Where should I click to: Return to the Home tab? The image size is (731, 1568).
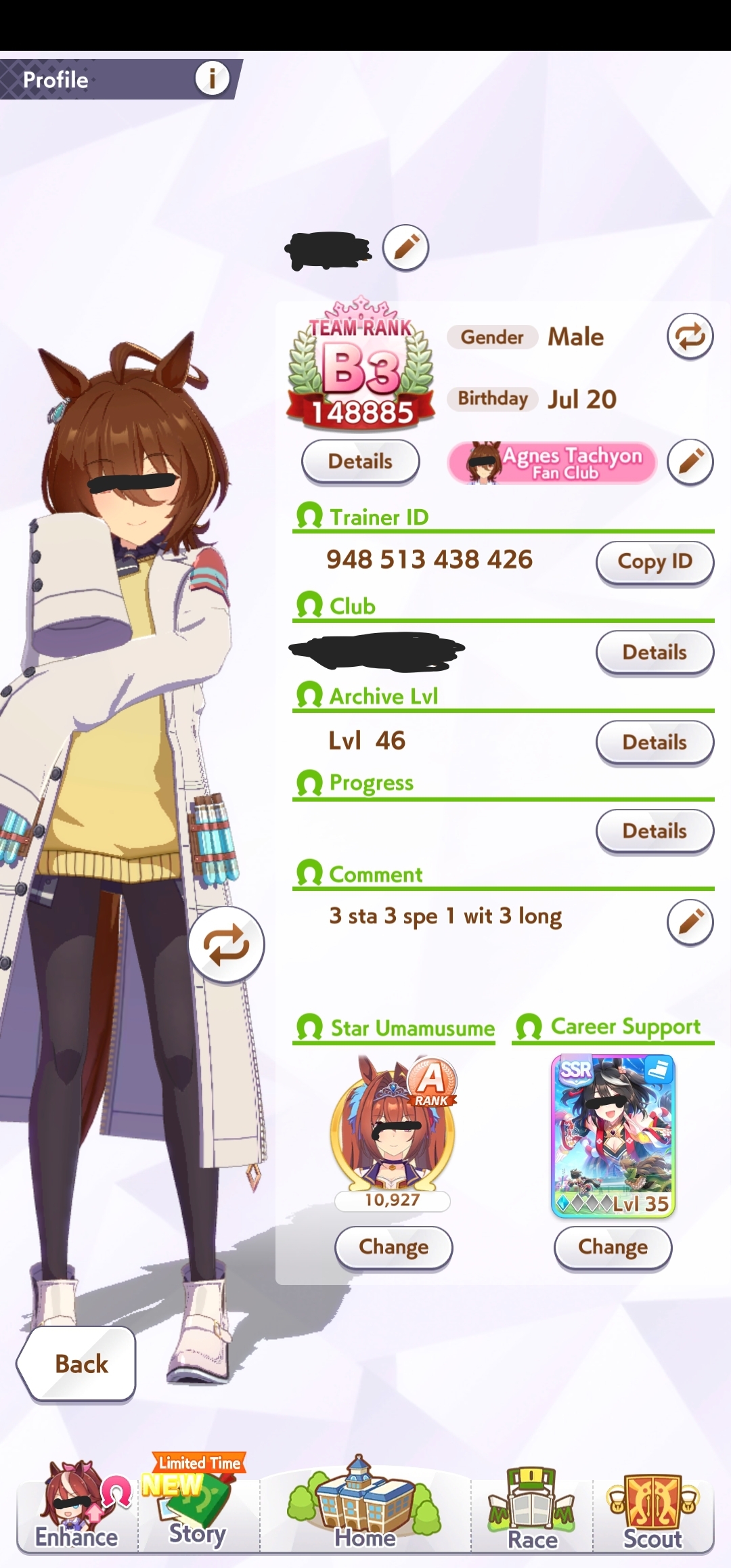point(365,1504)
